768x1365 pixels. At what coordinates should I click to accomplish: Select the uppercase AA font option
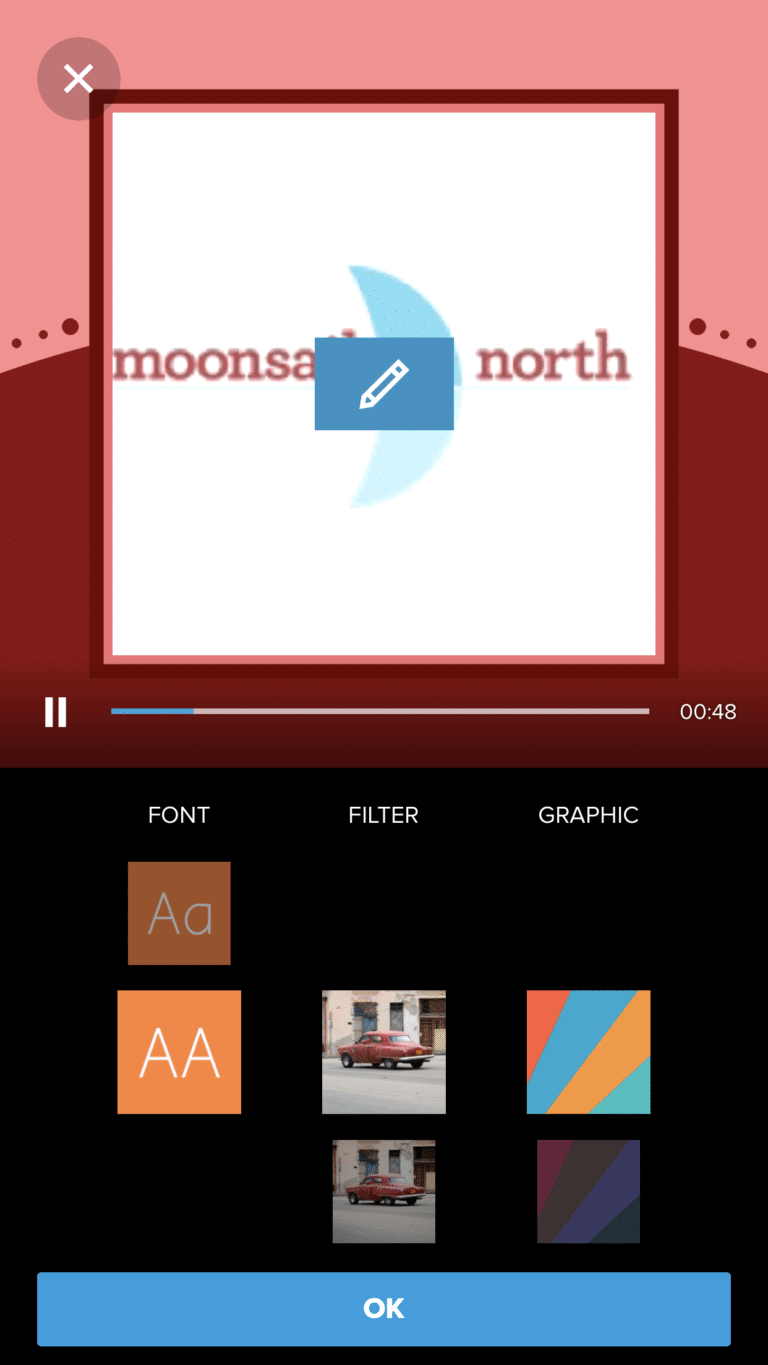(179, 1052)
